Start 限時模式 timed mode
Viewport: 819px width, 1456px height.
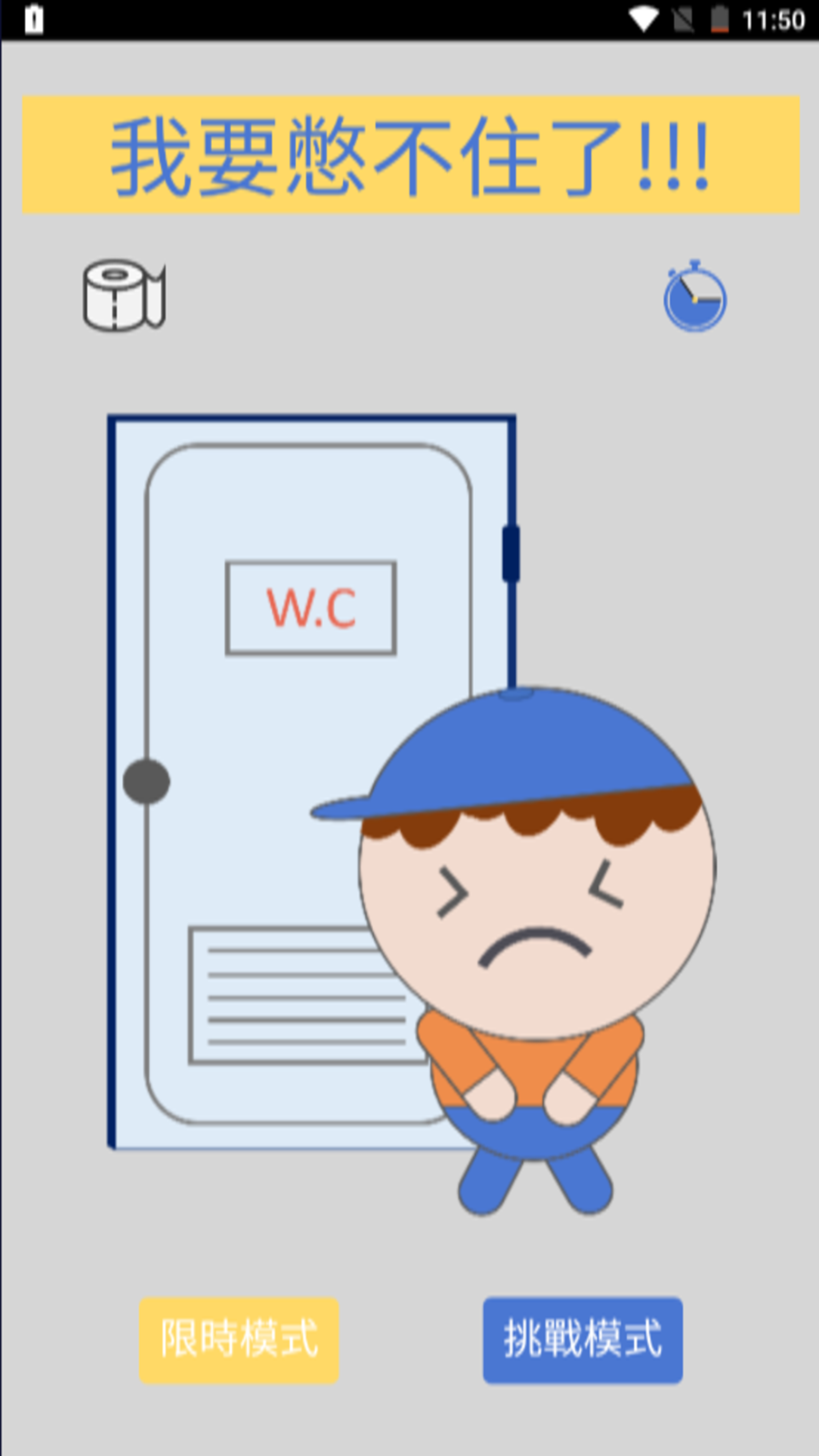tap(239, 1340)
